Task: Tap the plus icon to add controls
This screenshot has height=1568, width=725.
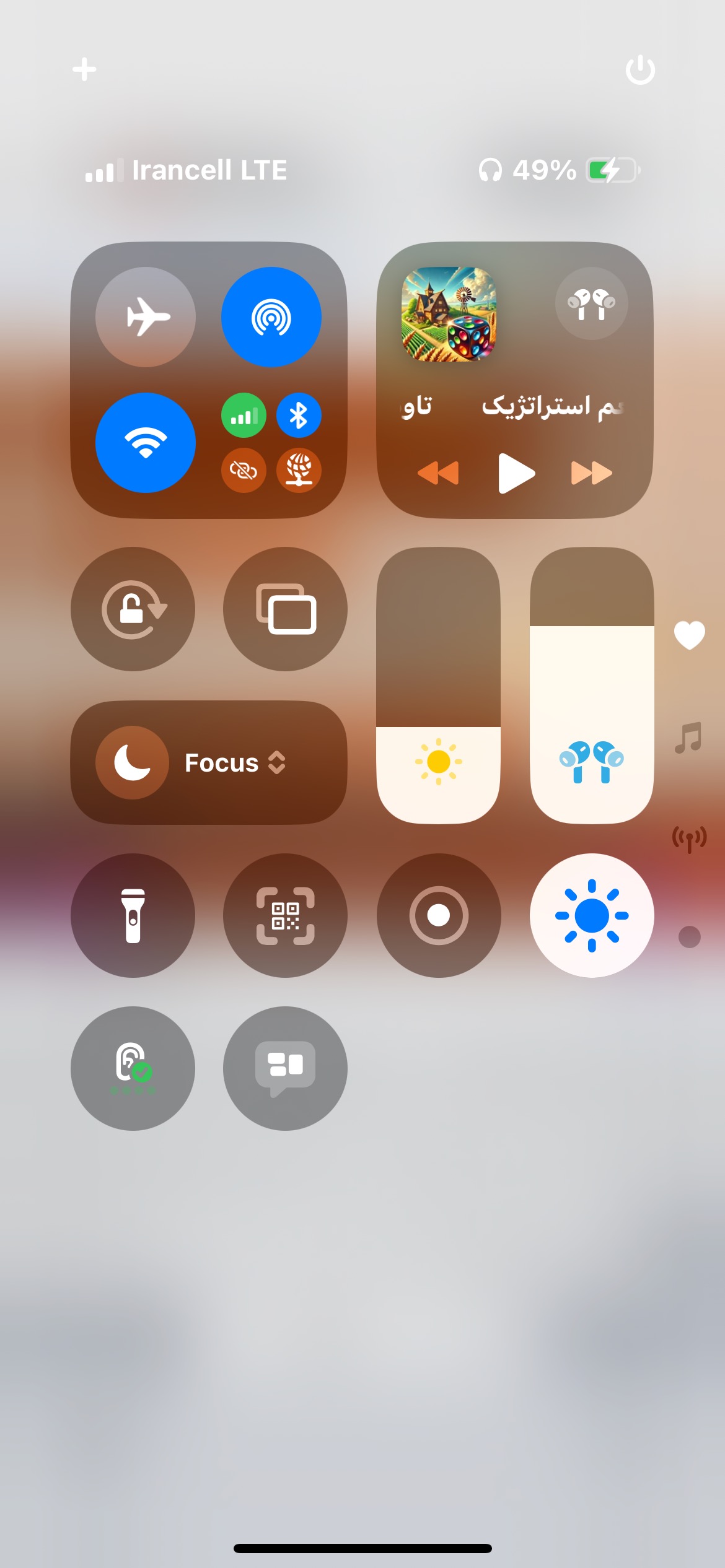Action: tap(84, 69)
